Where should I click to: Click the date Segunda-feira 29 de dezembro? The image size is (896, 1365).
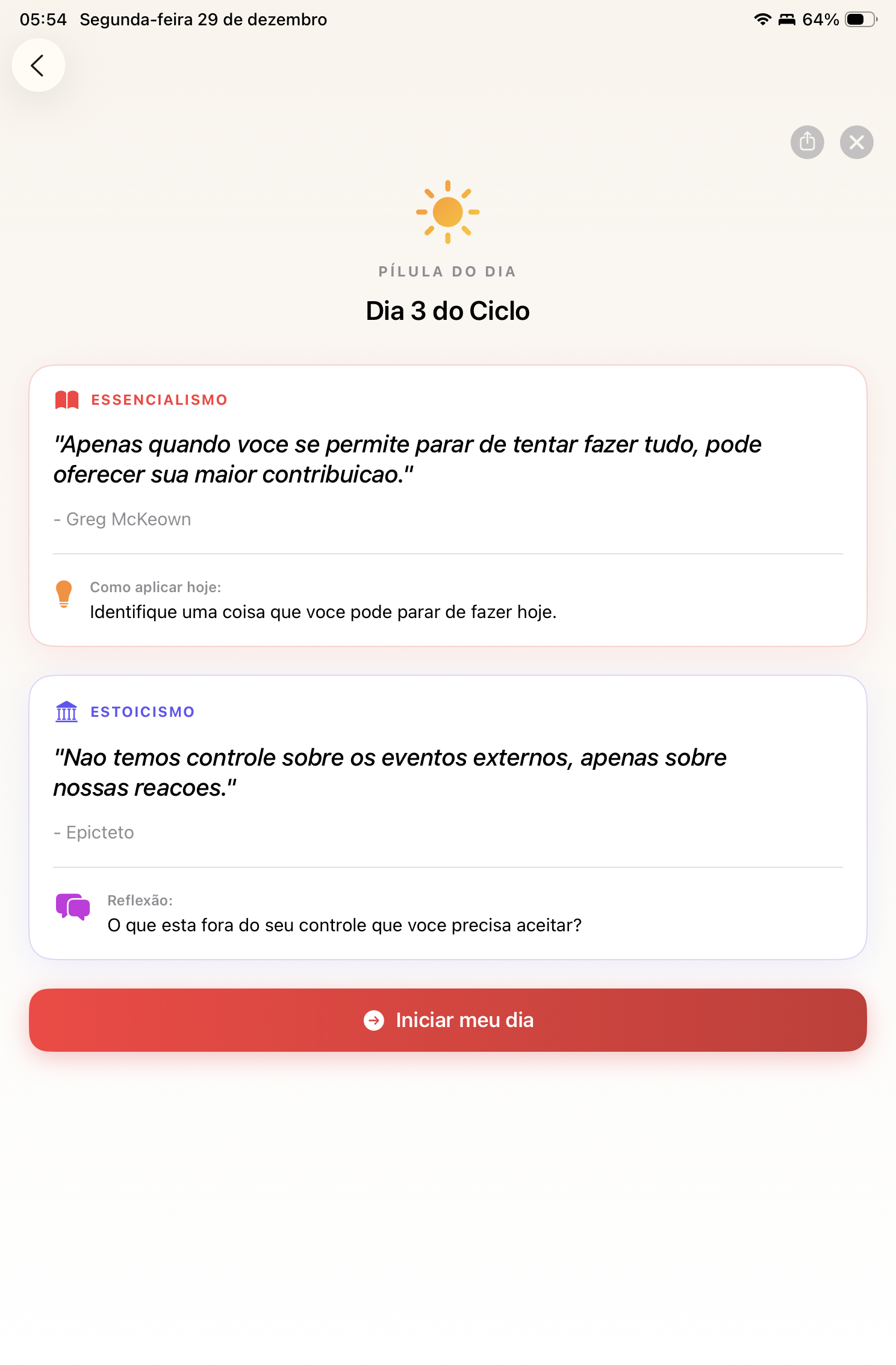coord(204,19)
